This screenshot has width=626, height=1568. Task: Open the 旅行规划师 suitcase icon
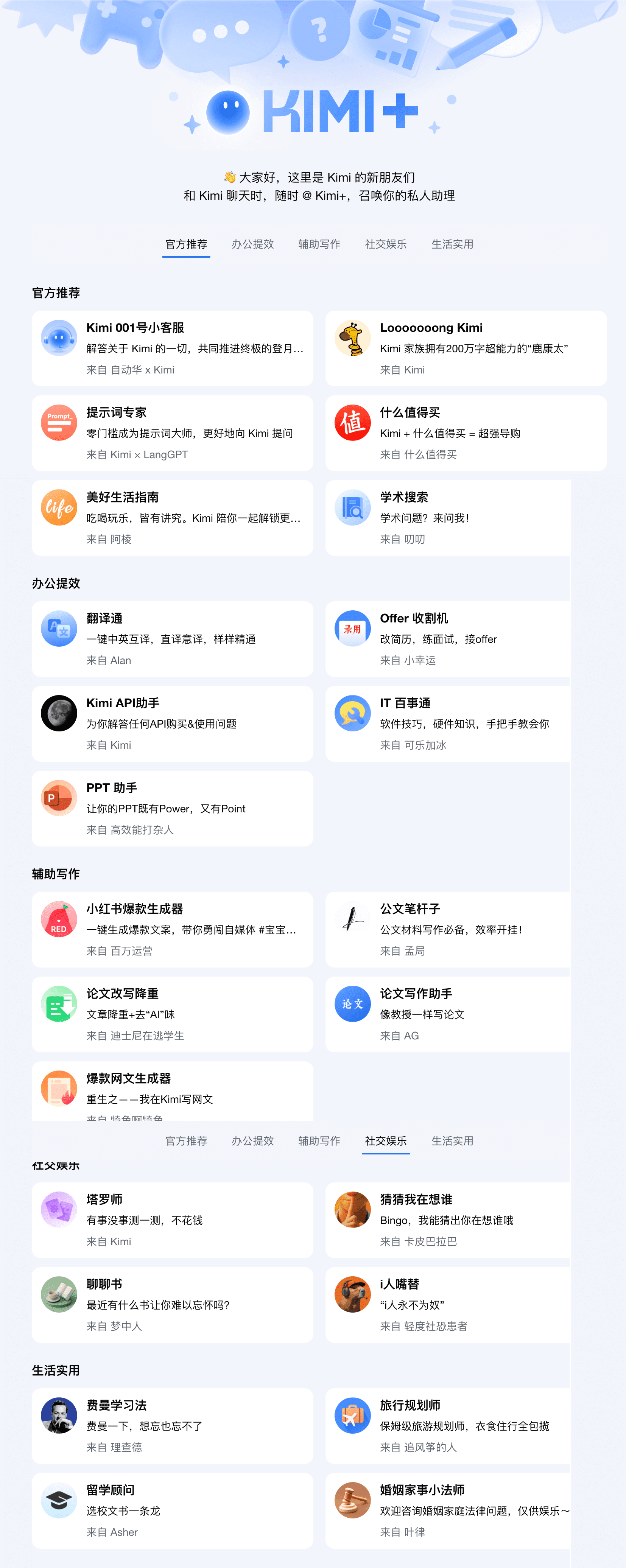pos(353,1415)
